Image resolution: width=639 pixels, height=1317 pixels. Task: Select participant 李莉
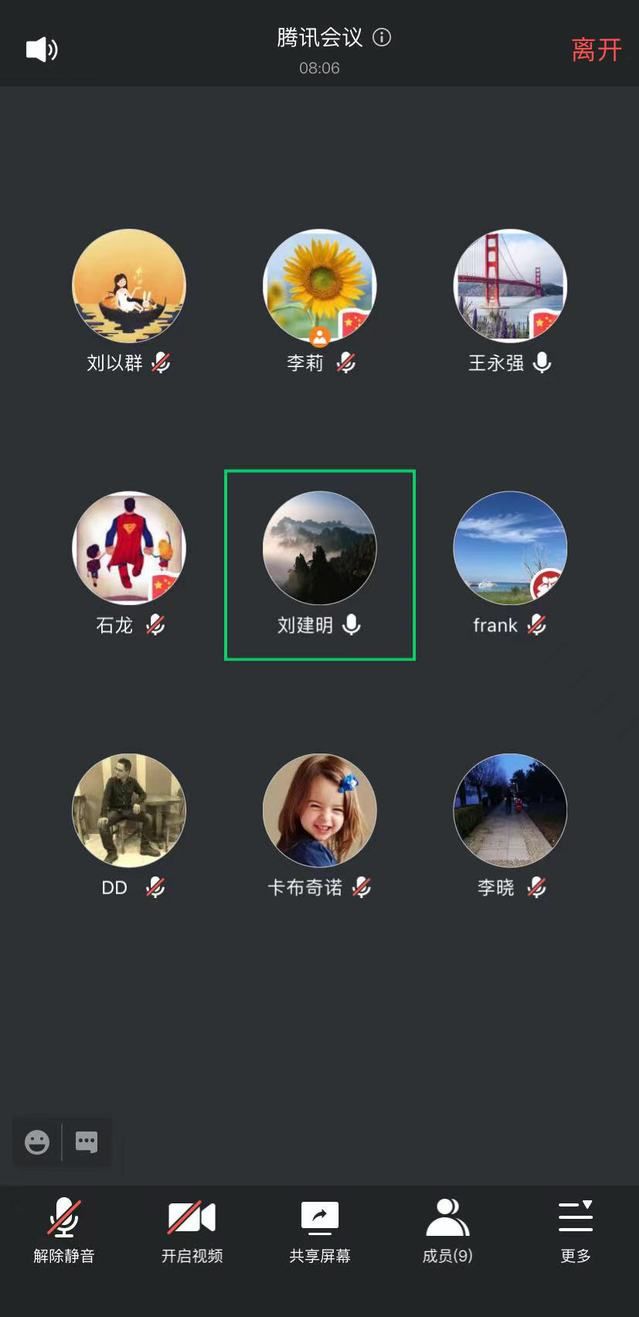319,286
